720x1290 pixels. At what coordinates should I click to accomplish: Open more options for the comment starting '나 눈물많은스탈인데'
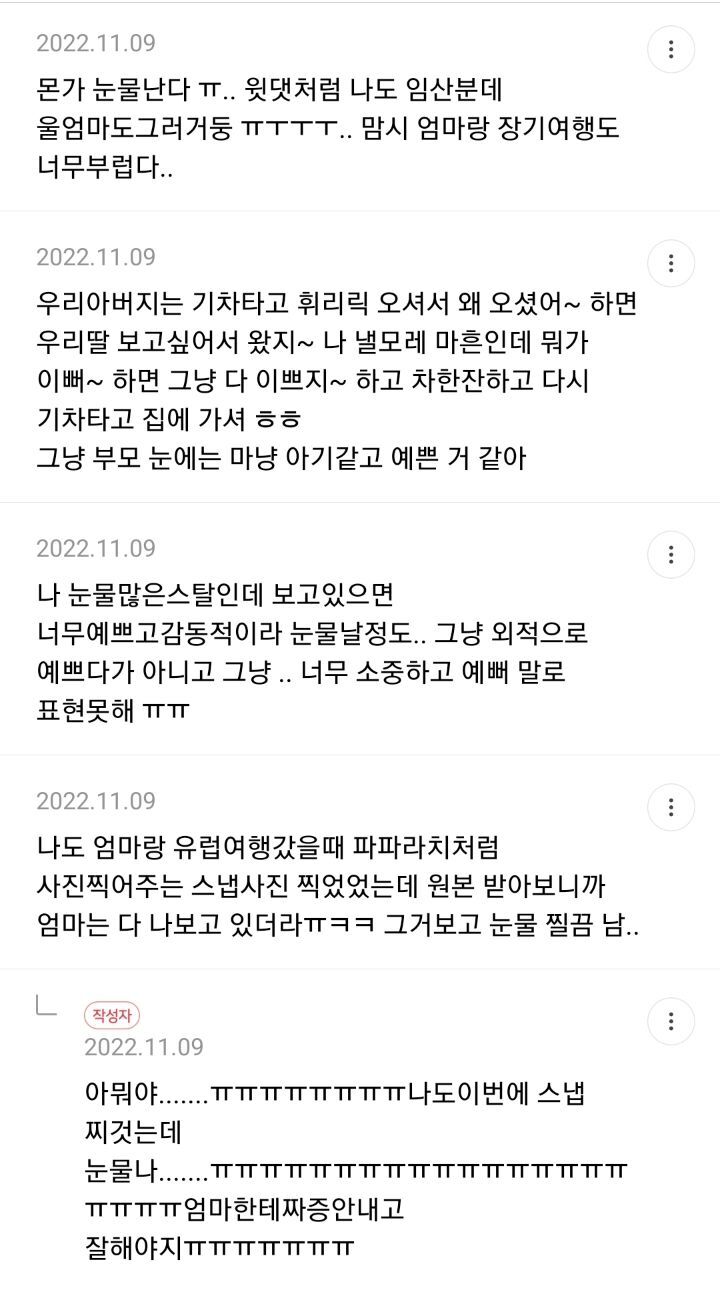[671, 554]
